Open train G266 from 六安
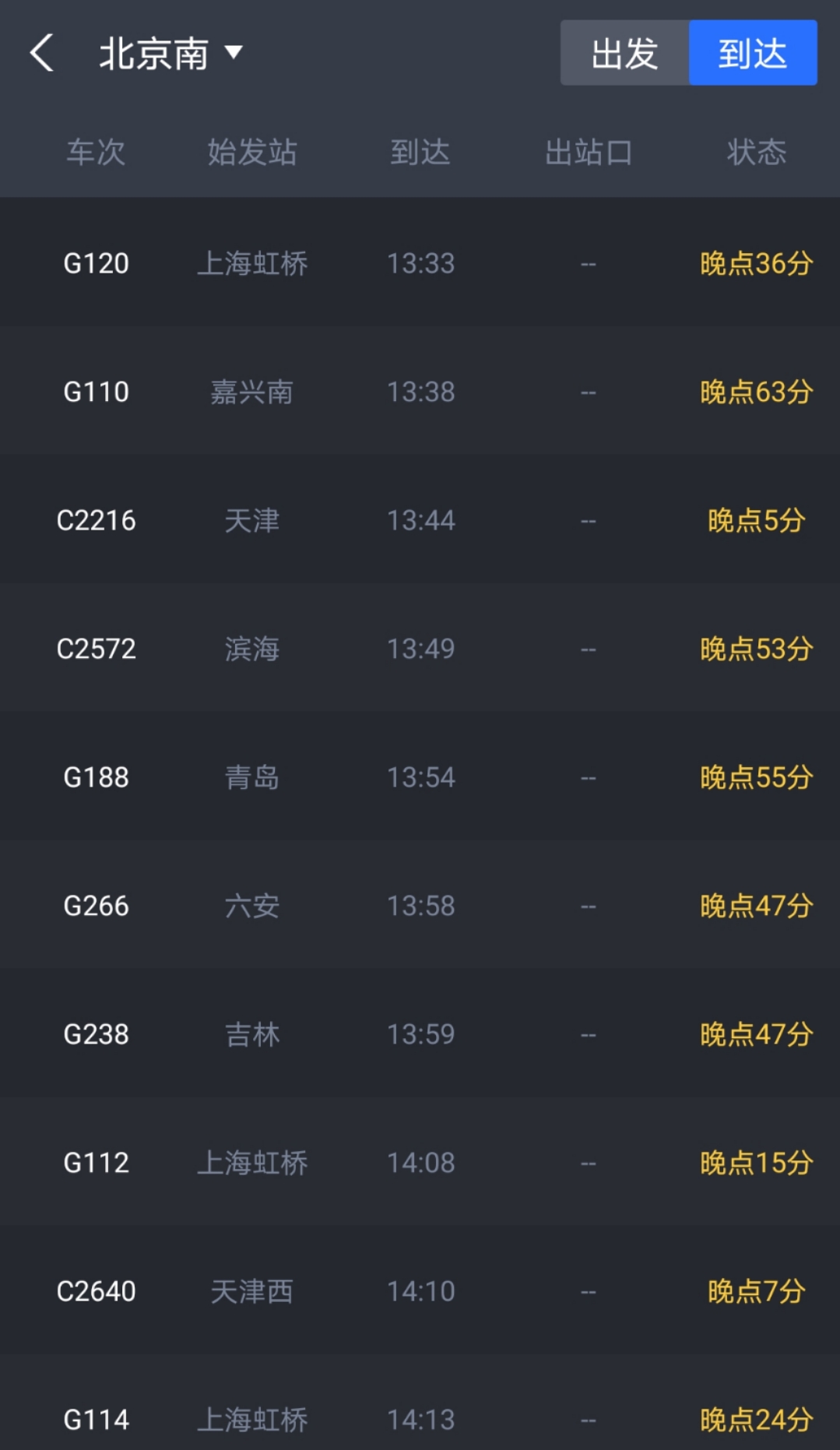Viewport: 840px width, 1450px height. click(x=420, y=905)
